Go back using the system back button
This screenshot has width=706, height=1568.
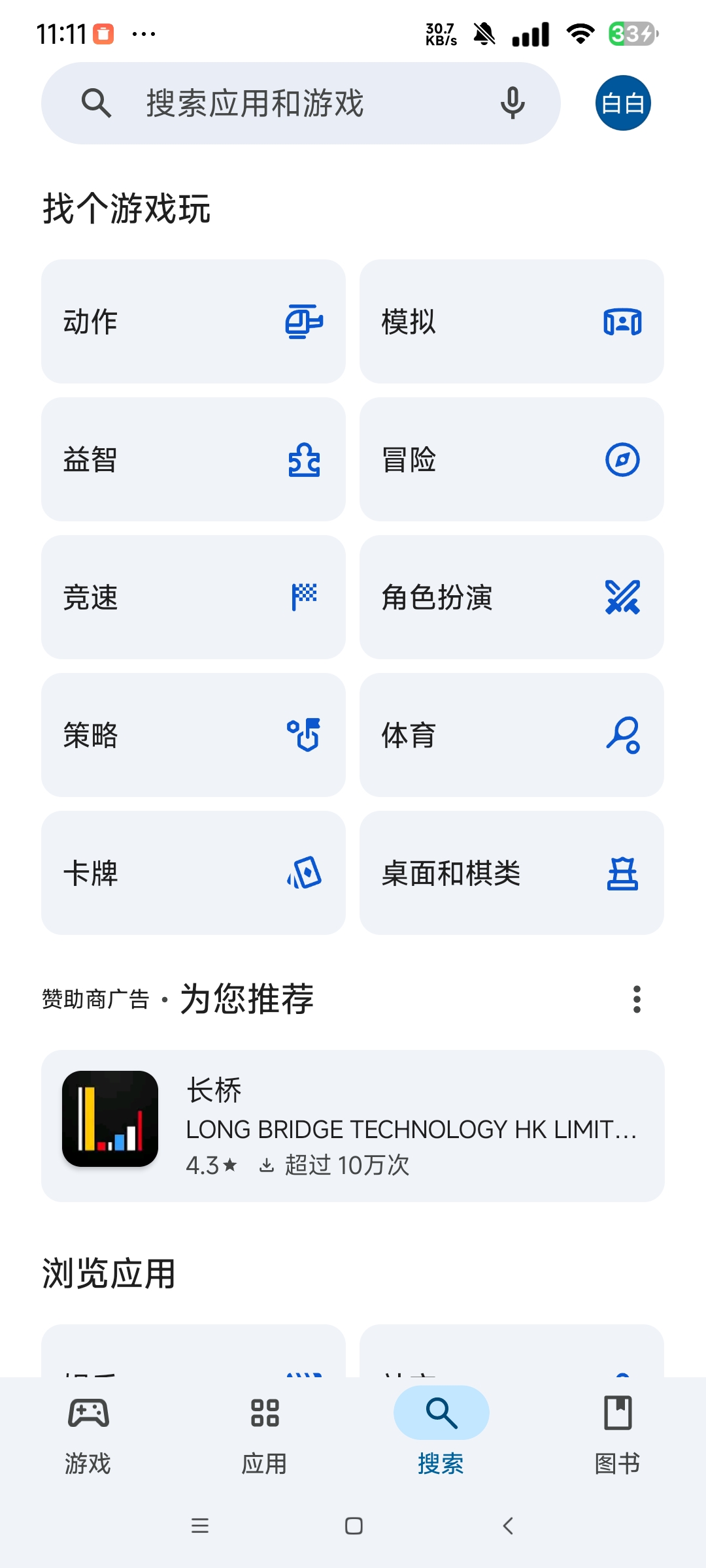[x=508, y=1526]
